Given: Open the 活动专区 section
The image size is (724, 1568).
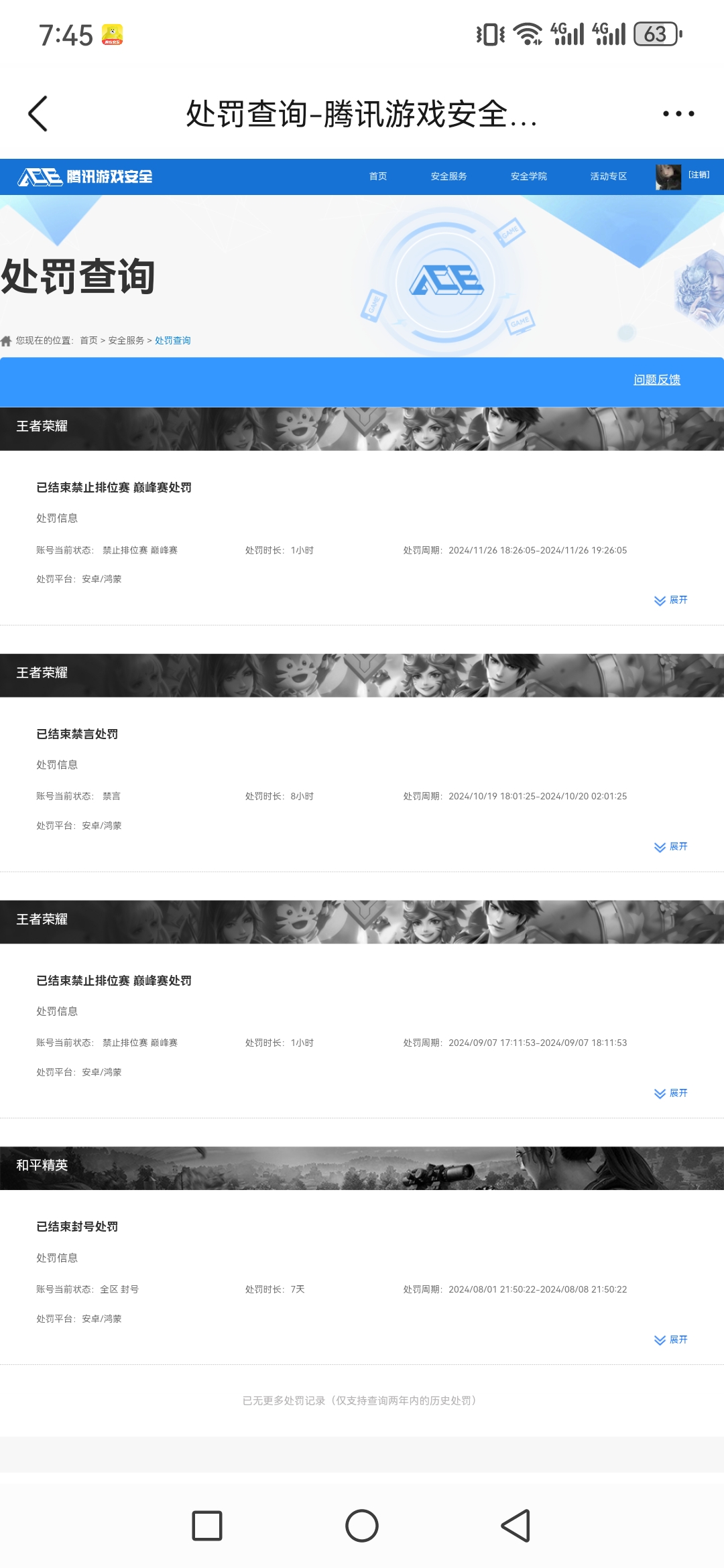Looking at the screenshot, I should [x=608, y=176].
